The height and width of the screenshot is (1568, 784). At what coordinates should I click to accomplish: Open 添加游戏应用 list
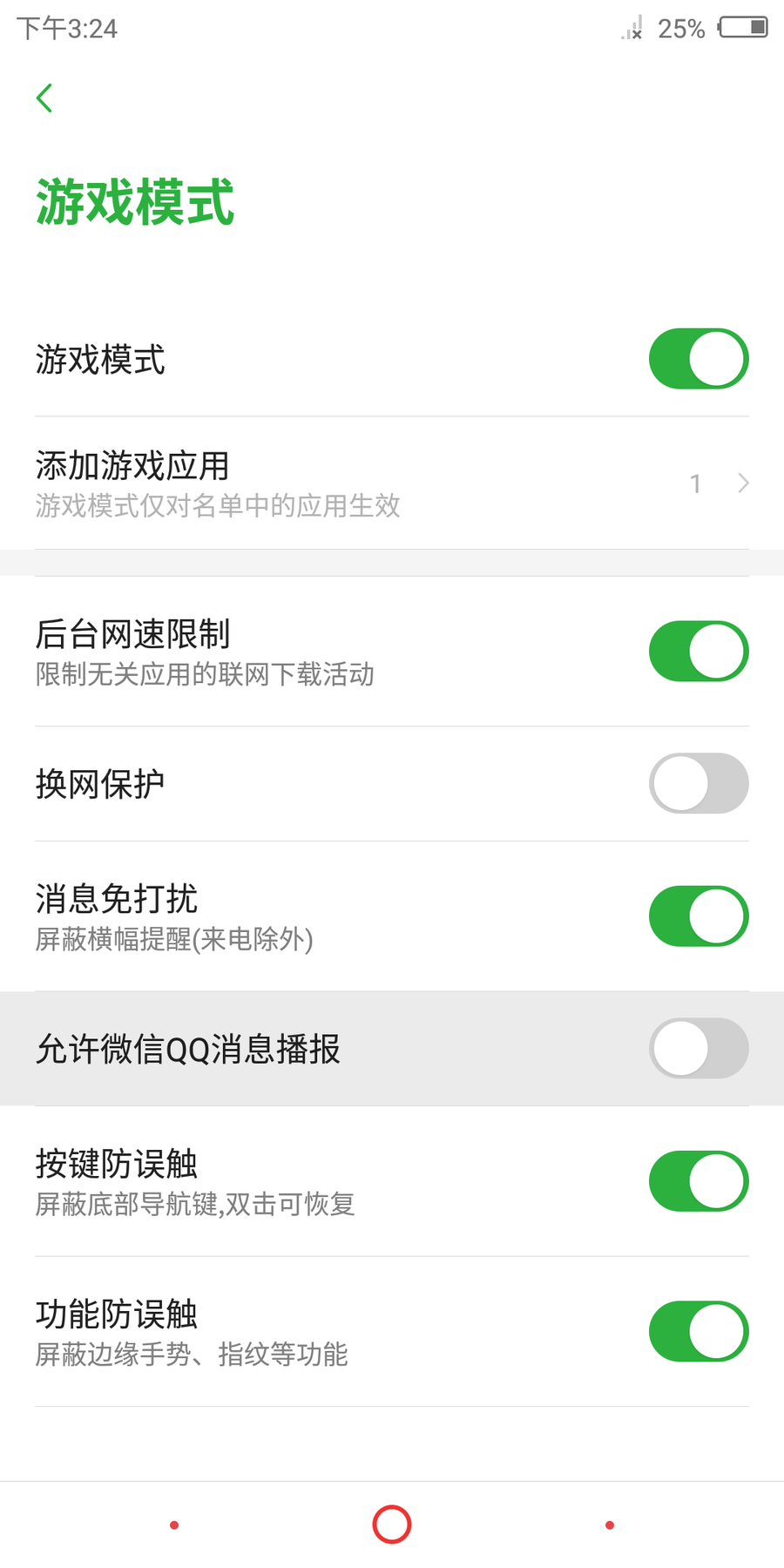[392, 483]
